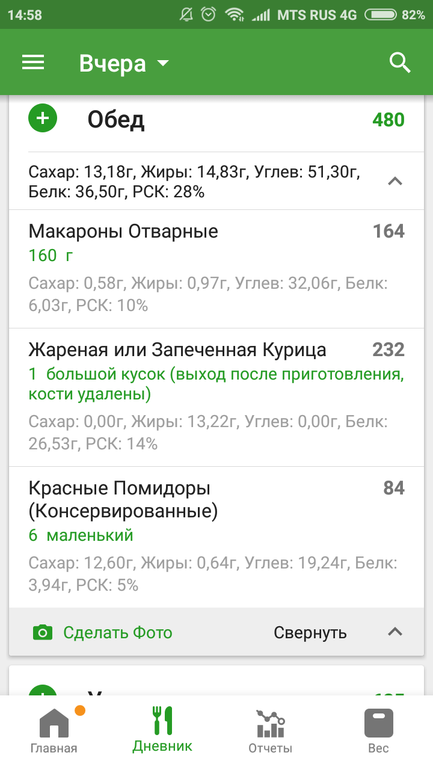Tap the search magnifier icon
The image size is (433, 770).
[400, 63]
